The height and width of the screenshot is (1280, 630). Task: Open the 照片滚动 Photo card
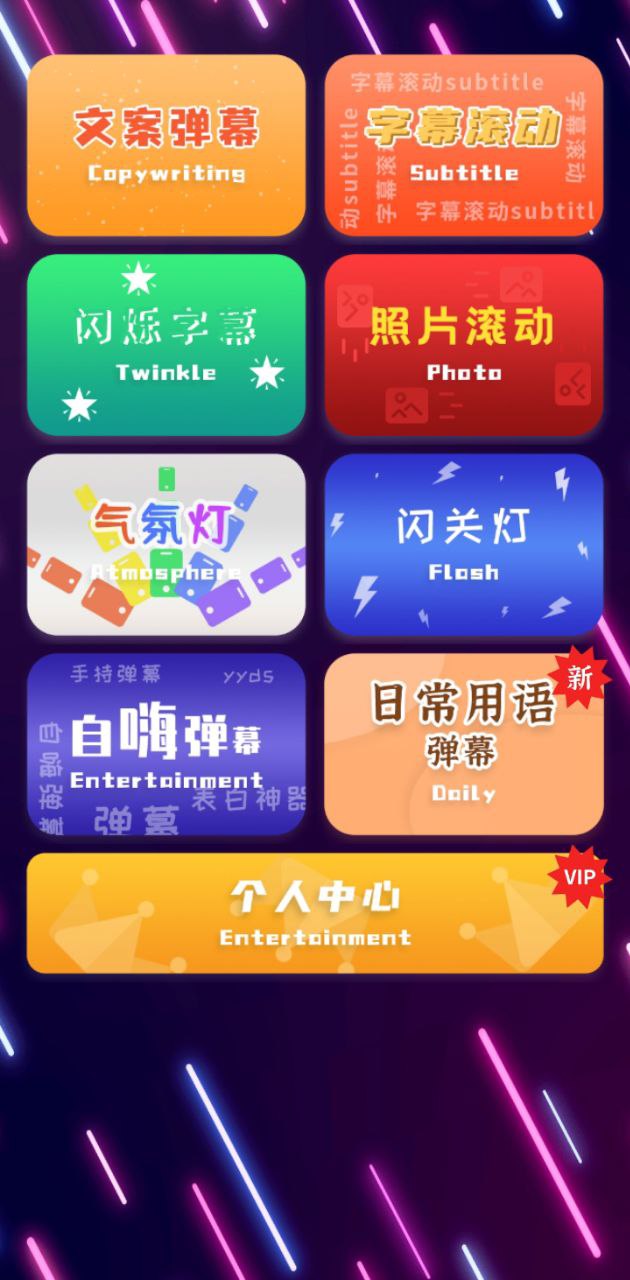click(463, 345)
